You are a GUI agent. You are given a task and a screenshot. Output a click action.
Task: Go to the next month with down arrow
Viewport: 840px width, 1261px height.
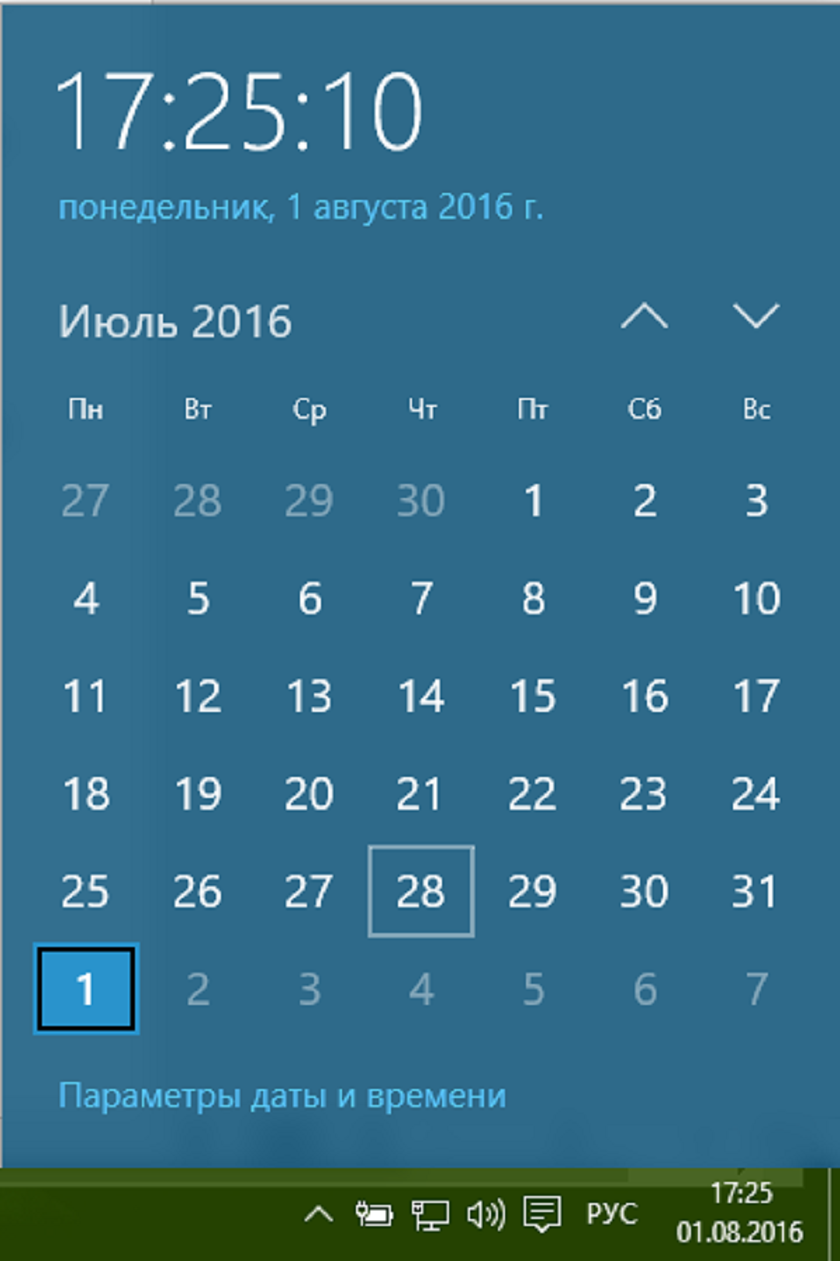pos(755,316)
